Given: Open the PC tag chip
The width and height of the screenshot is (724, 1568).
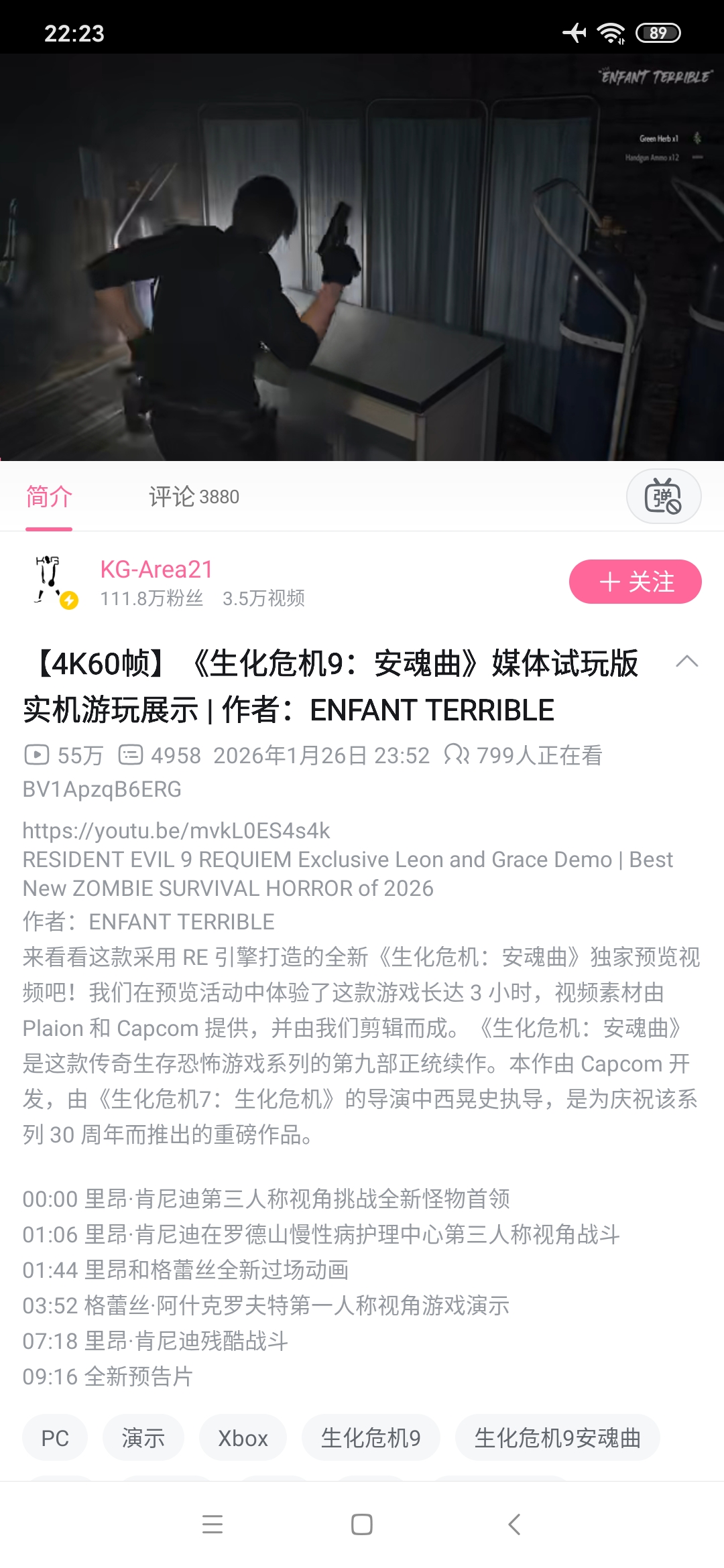Looking at the screenshot, I should 55,1438.
